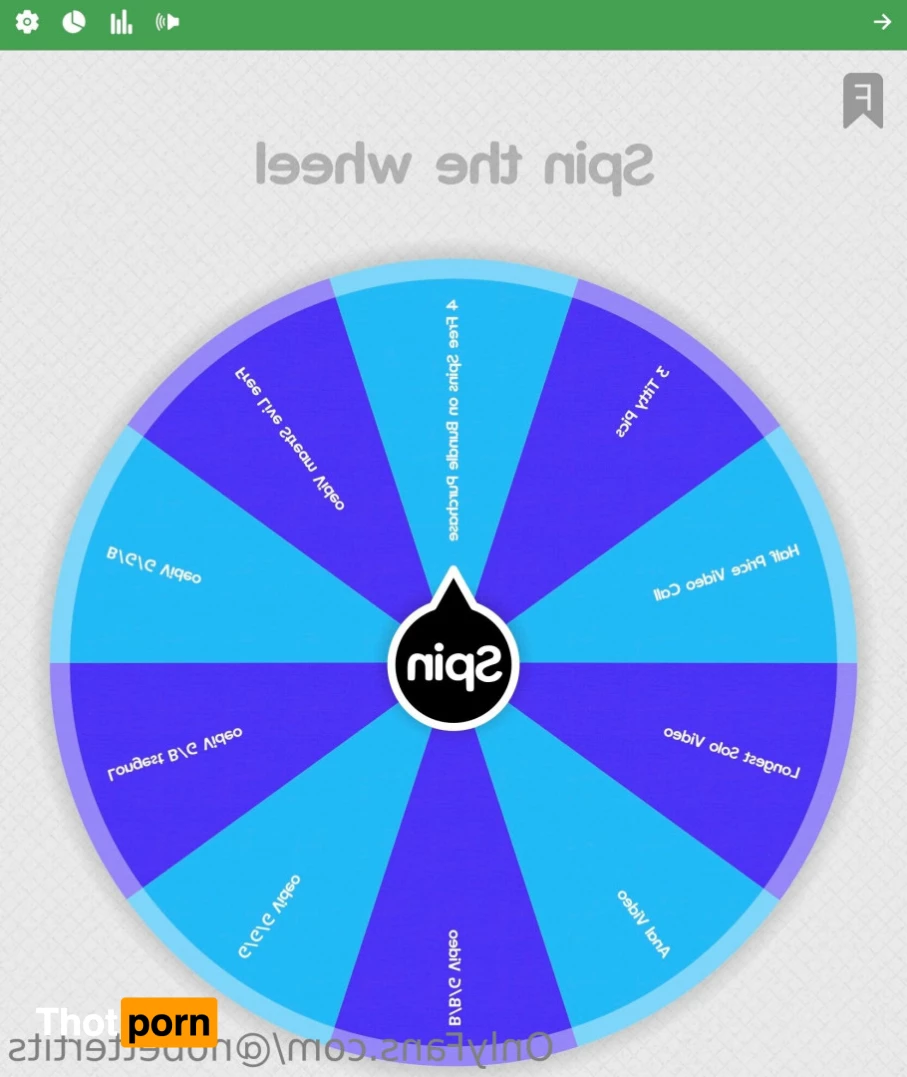The height and width of the screenshot is (1077, 907).
Task: Tap the sound broadcast icon
Action: coord(167,22)
